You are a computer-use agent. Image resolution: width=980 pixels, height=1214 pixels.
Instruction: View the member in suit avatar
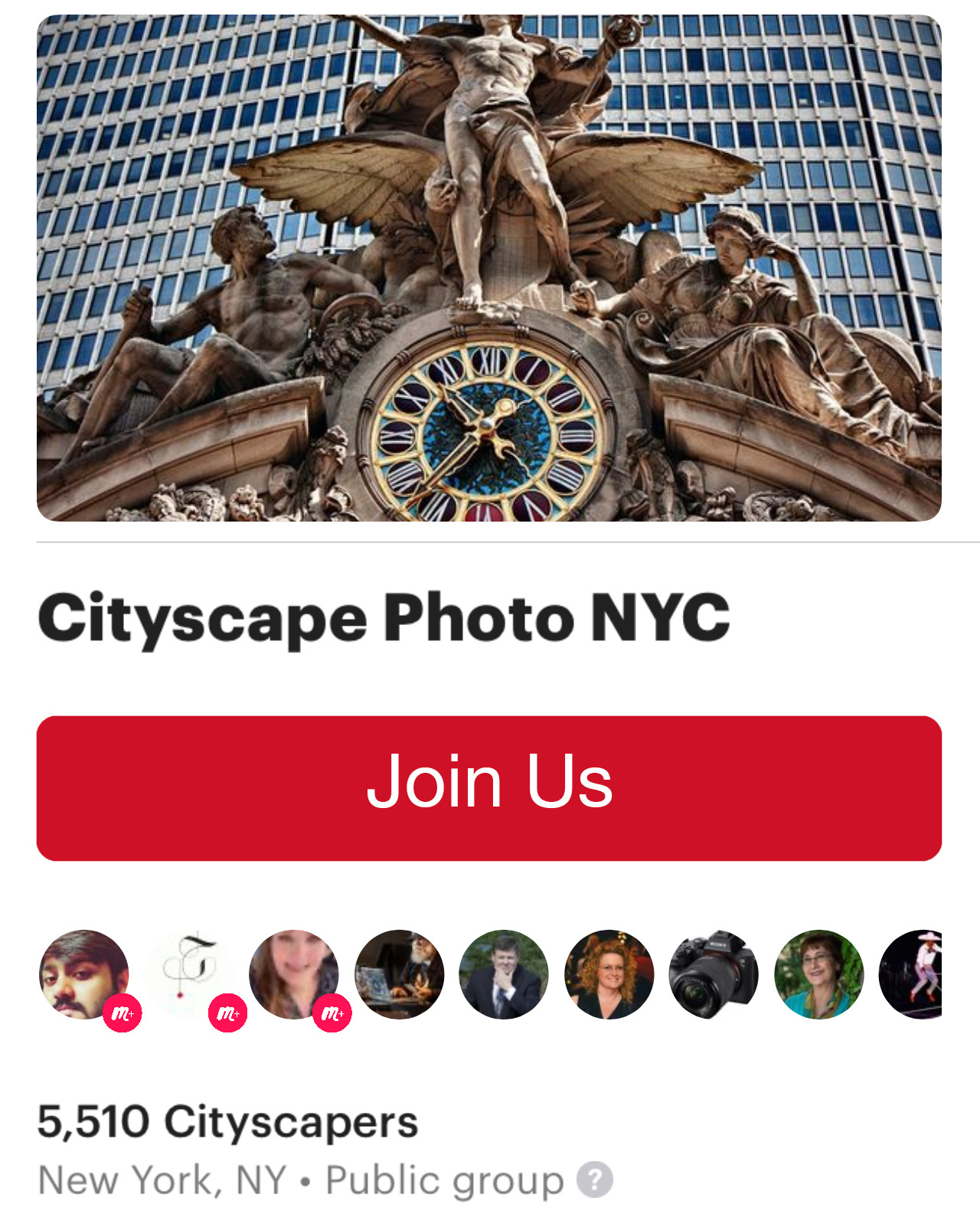click(x=504, y=974)
